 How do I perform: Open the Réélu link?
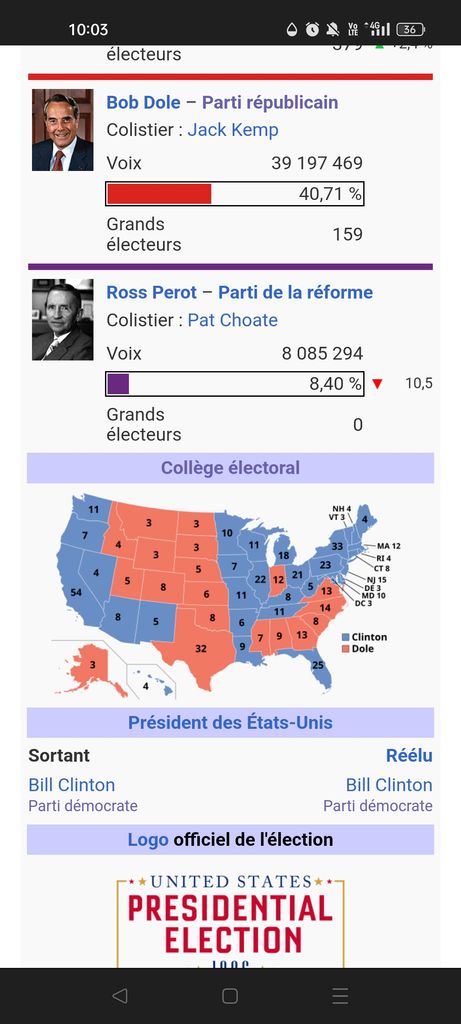(x=409, y=756)
